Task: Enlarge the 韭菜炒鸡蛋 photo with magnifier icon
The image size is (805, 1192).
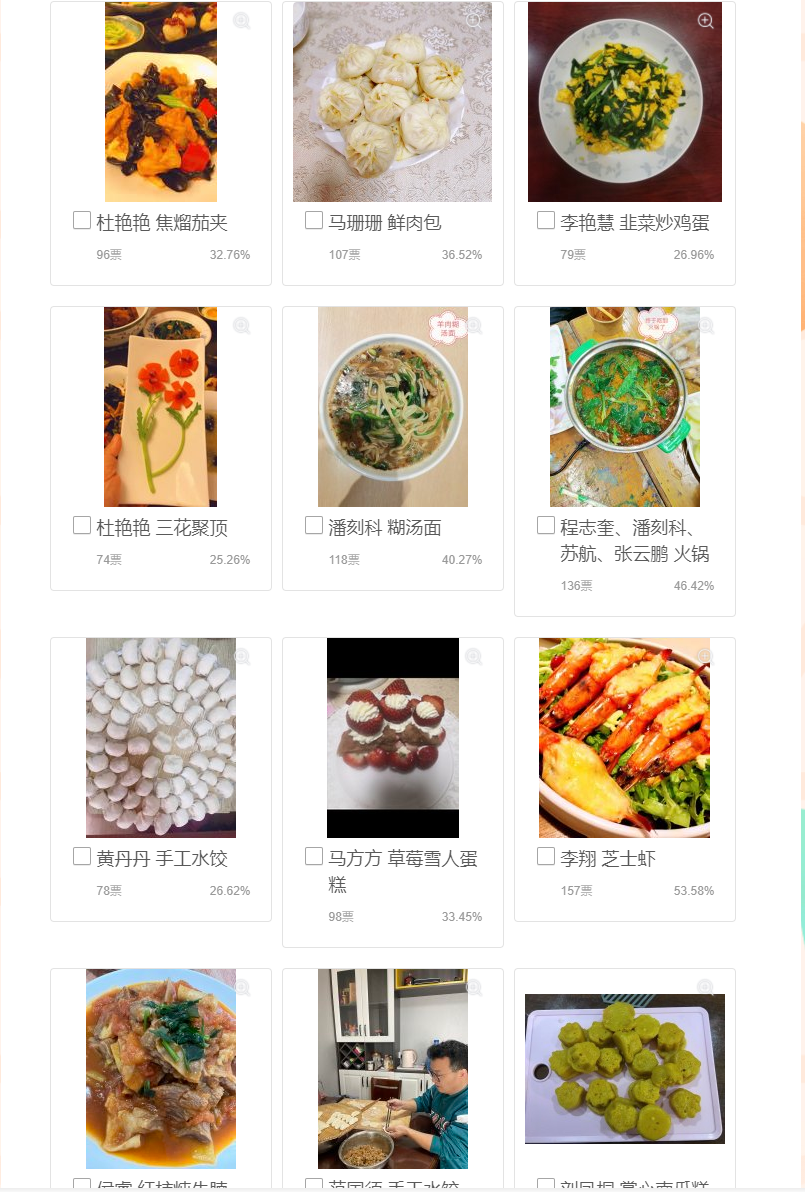Action: coord(706,21)
